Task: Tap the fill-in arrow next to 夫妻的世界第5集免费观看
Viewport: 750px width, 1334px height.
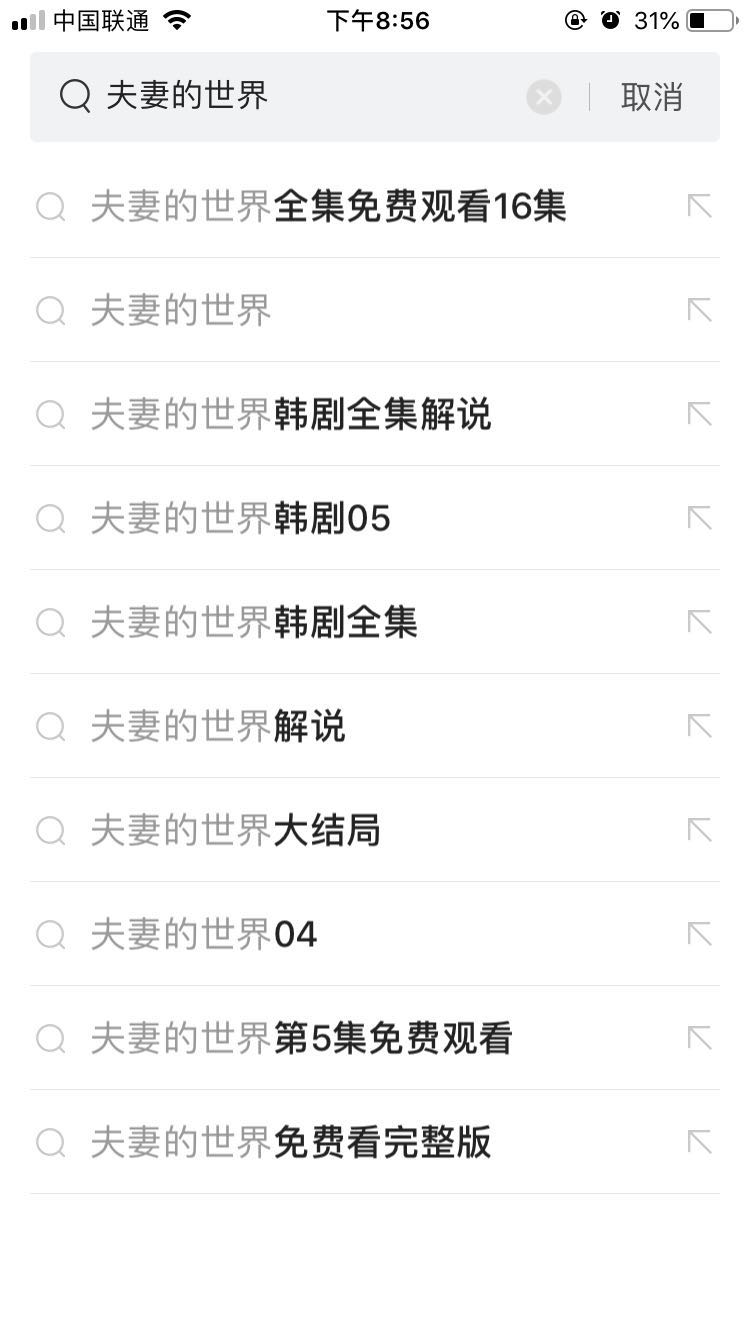Action: click(x=700, y=1039)
